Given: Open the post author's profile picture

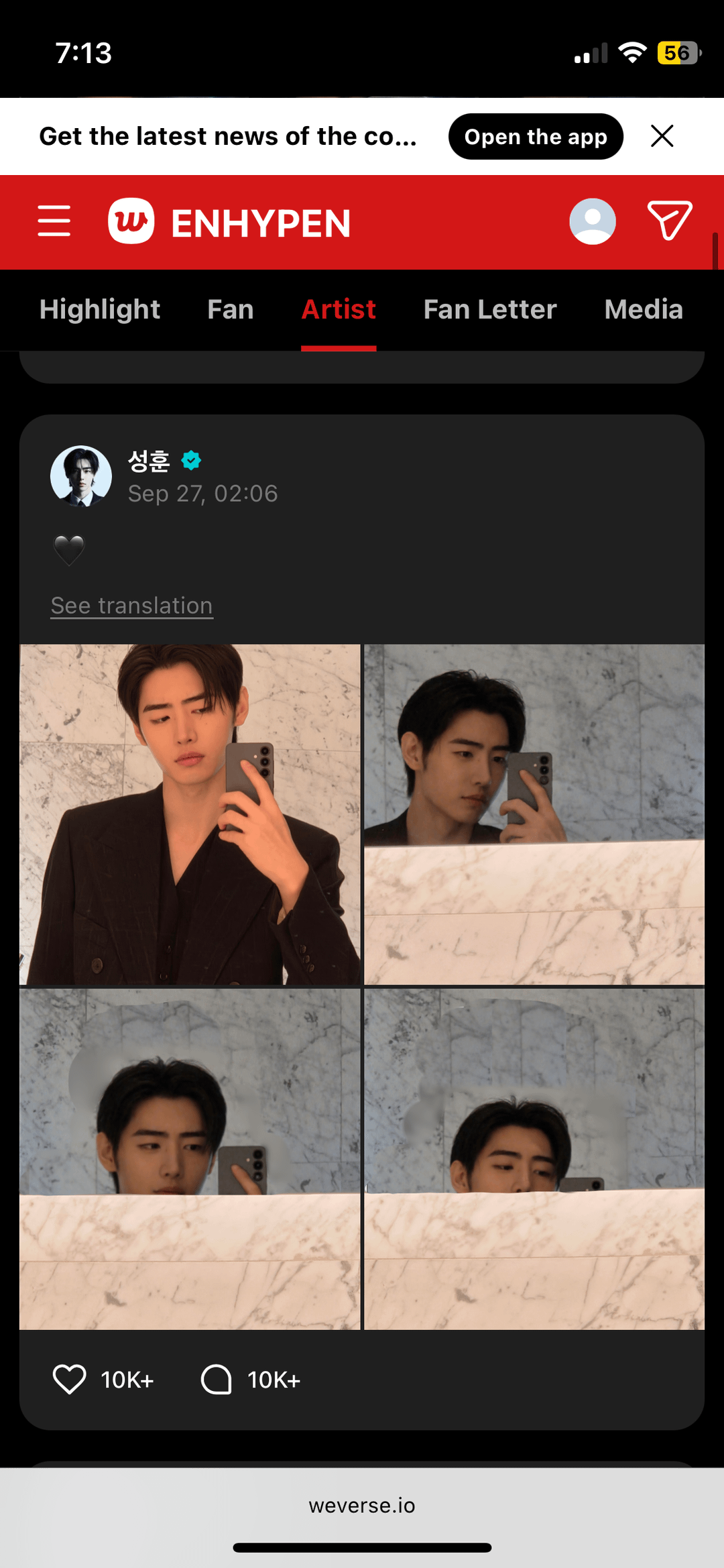Looking at the screenshot, I should pos(81,476).
